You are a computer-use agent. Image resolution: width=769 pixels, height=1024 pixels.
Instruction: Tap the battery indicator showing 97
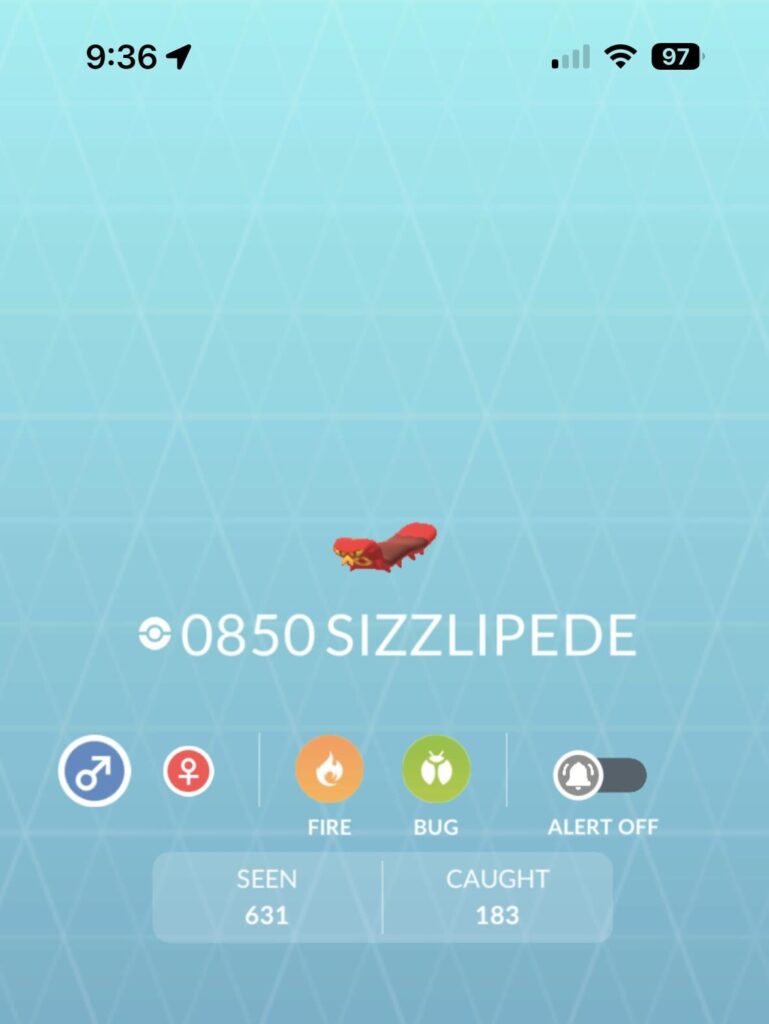tap(675, 58)
